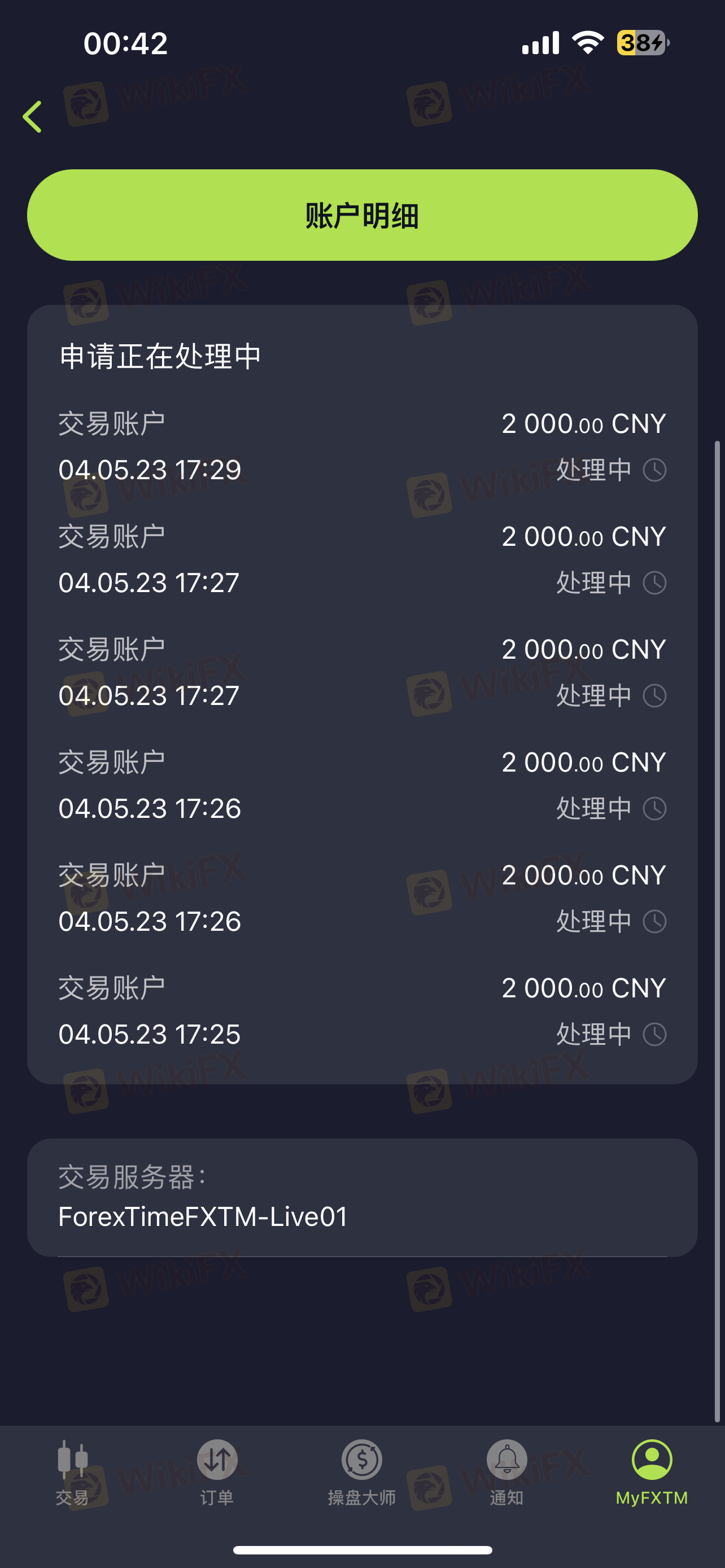This screenshot has width=725, height=1568.
Task: Open the pending request dated 04.05.23 17:25
Action: point(362,1010)
